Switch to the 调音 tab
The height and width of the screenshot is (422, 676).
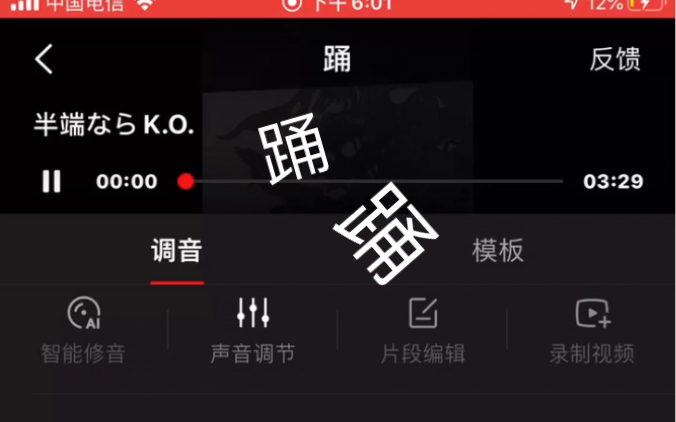(x=176, y=250)
